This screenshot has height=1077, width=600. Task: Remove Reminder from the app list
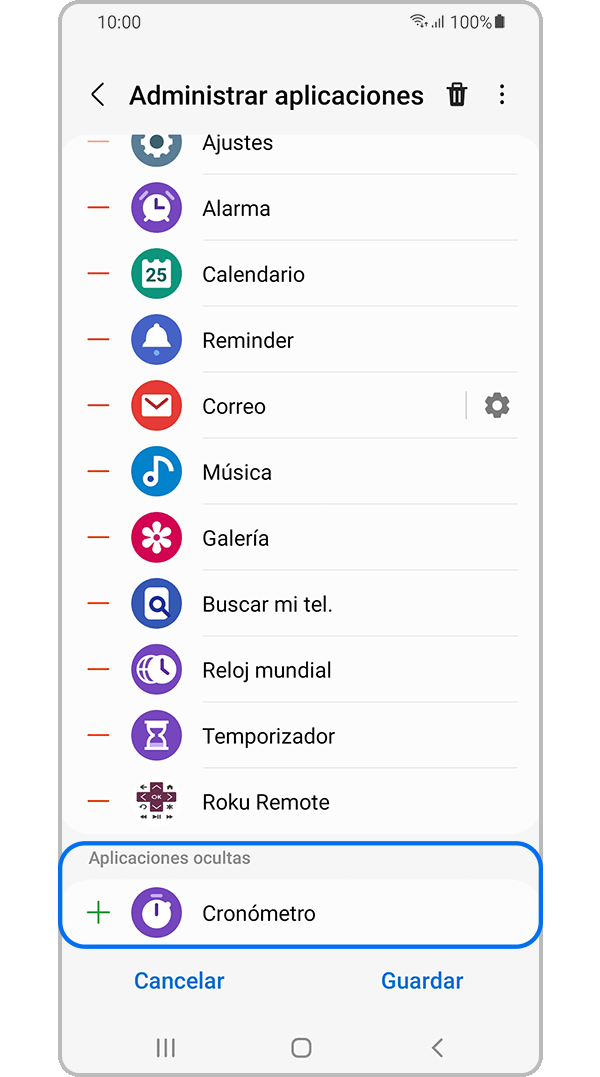pos(98,340)
